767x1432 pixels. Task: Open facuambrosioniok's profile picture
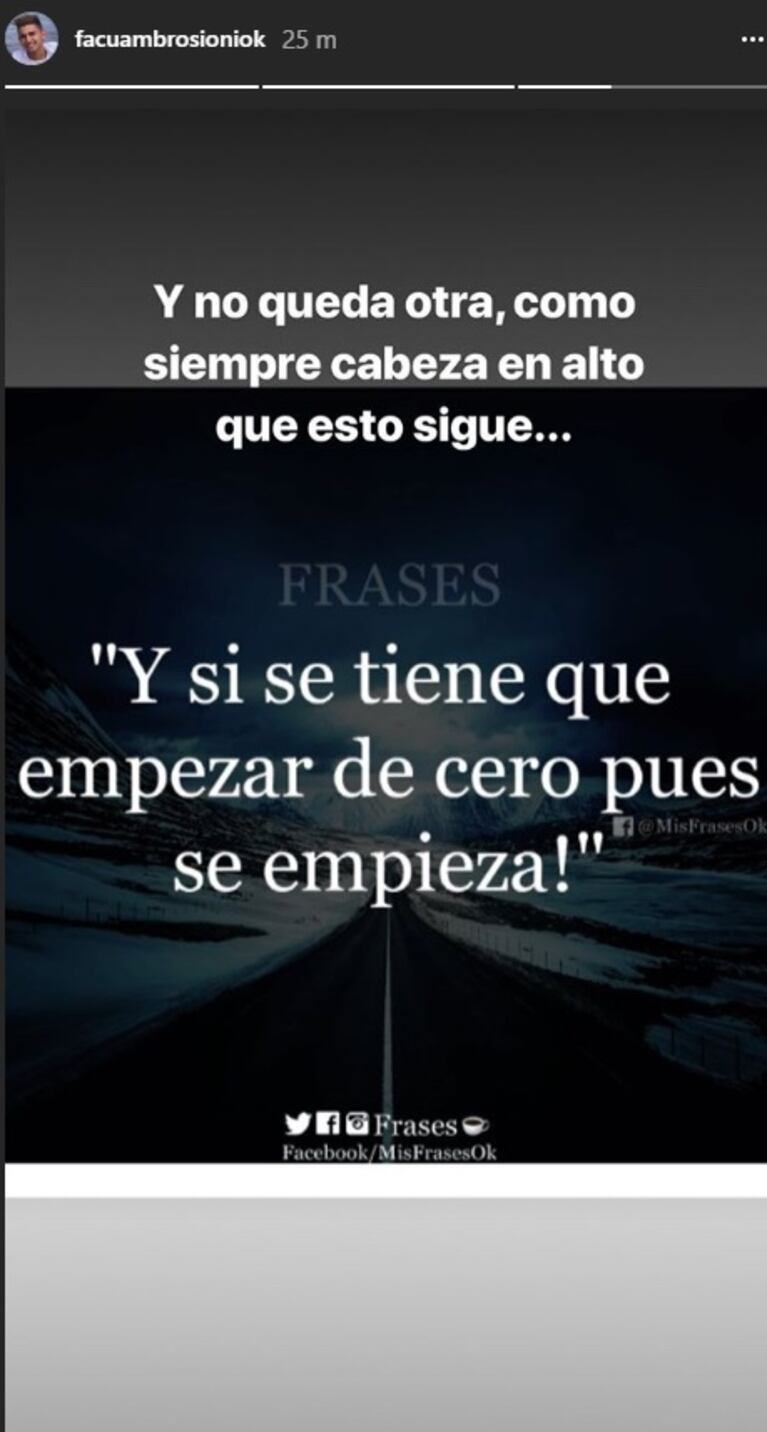pos(31,40)
